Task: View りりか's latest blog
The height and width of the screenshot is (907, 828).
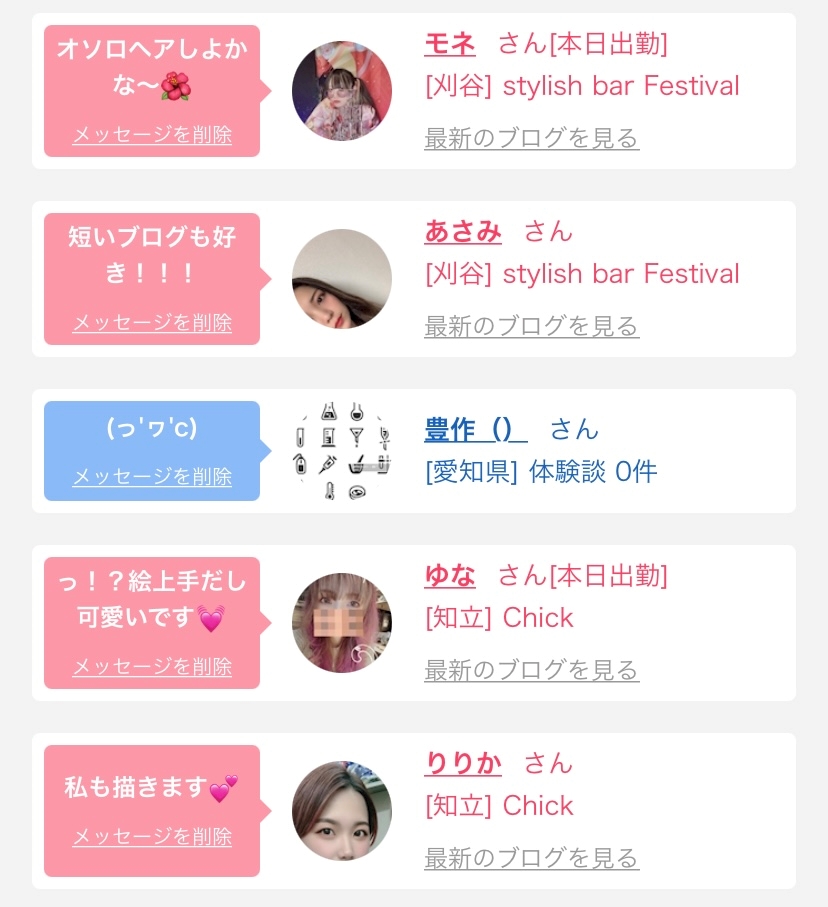Action: tap(531, 858)
